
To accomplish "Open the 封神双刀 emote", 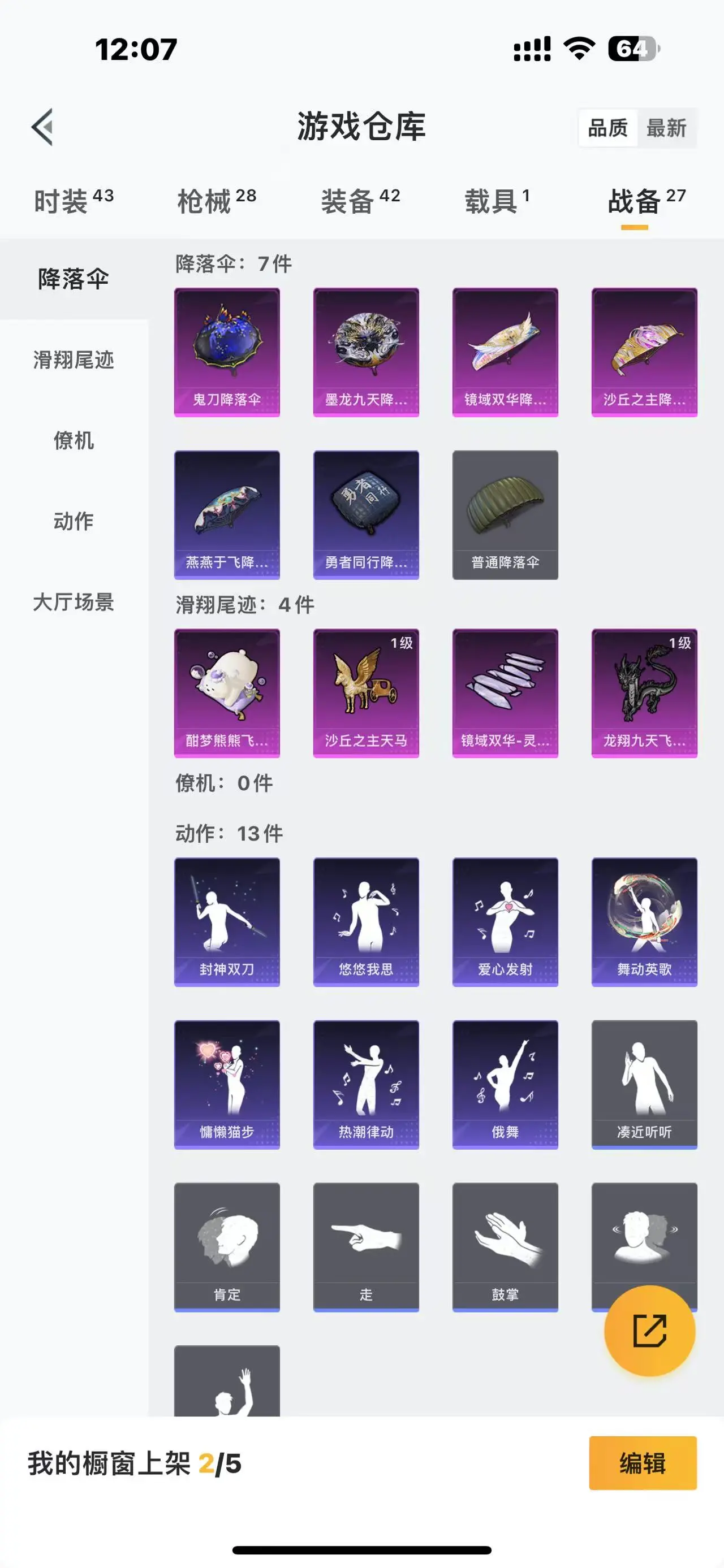I will click(x=226, y=921).
